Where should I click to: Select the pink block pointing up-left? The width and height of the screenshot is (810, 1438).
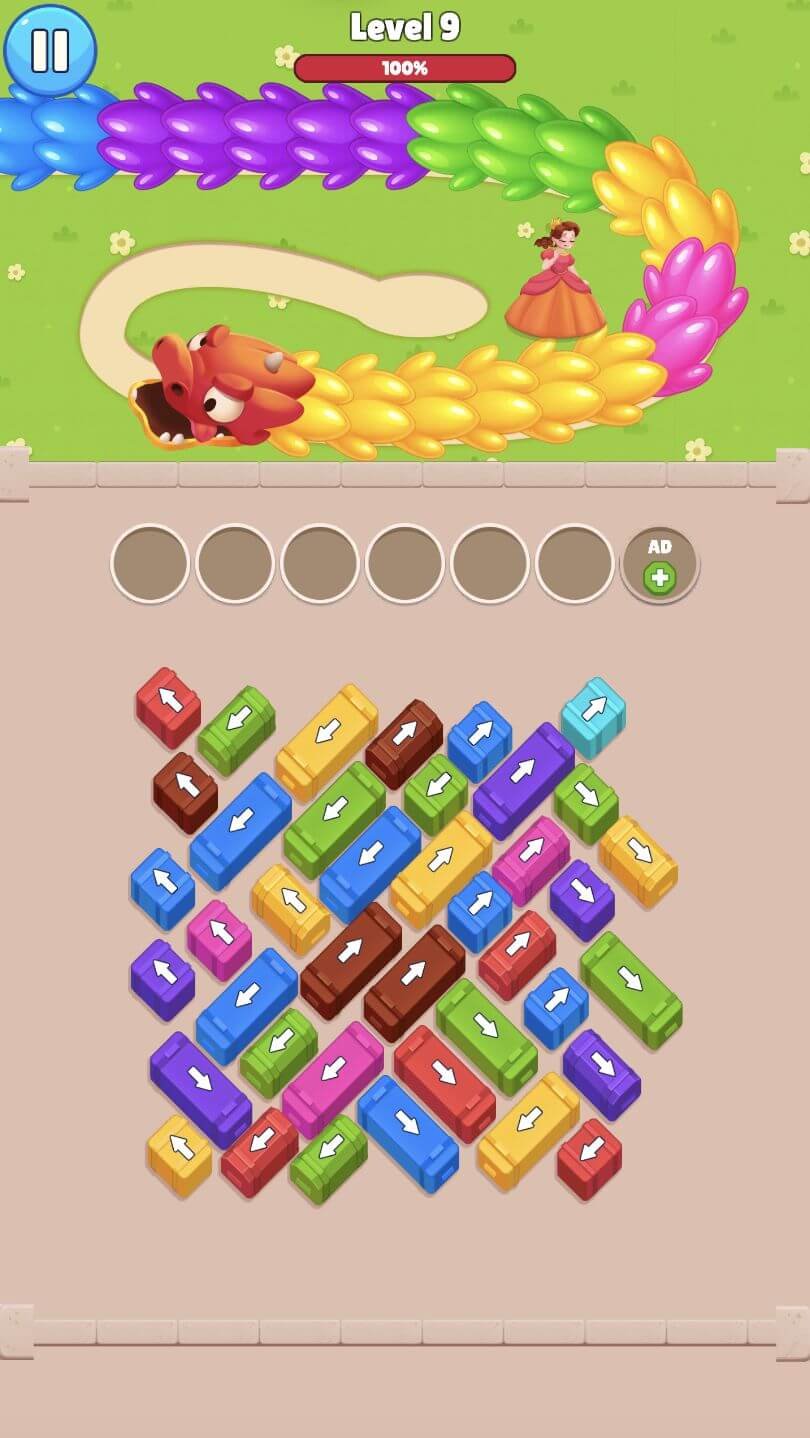[219, 938]
